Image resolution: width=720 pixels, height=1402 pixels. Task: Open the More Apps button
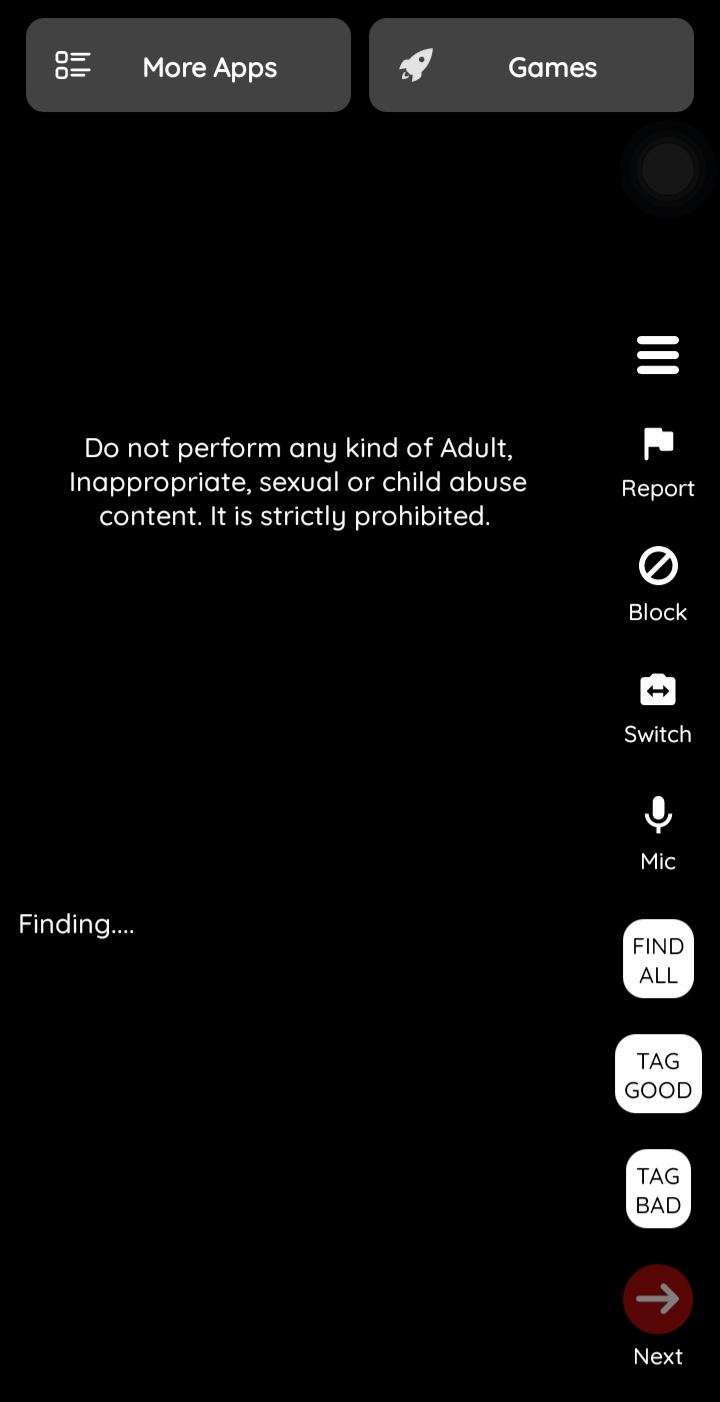coord(188,66)
